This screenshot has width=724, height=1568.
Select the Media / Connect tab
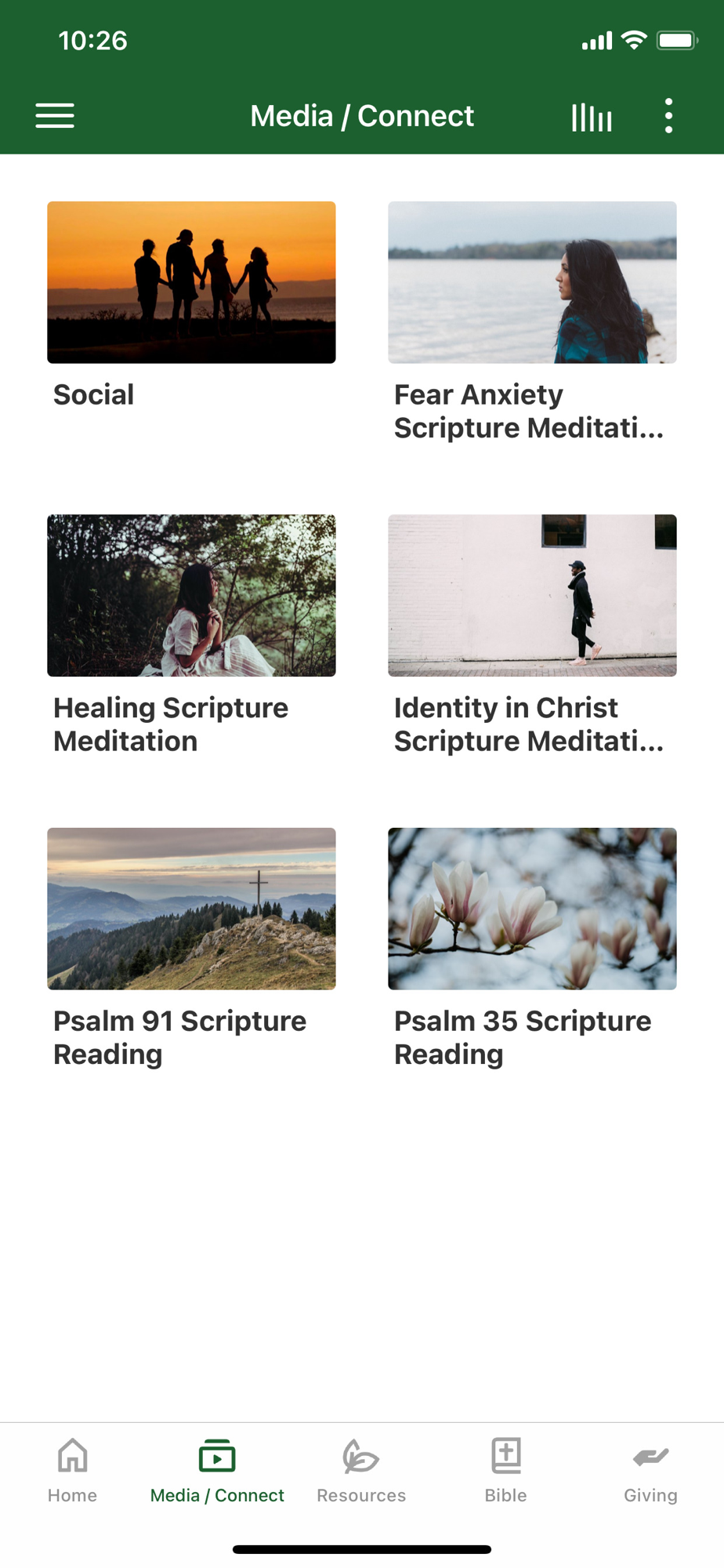(x=217, y=1471)
